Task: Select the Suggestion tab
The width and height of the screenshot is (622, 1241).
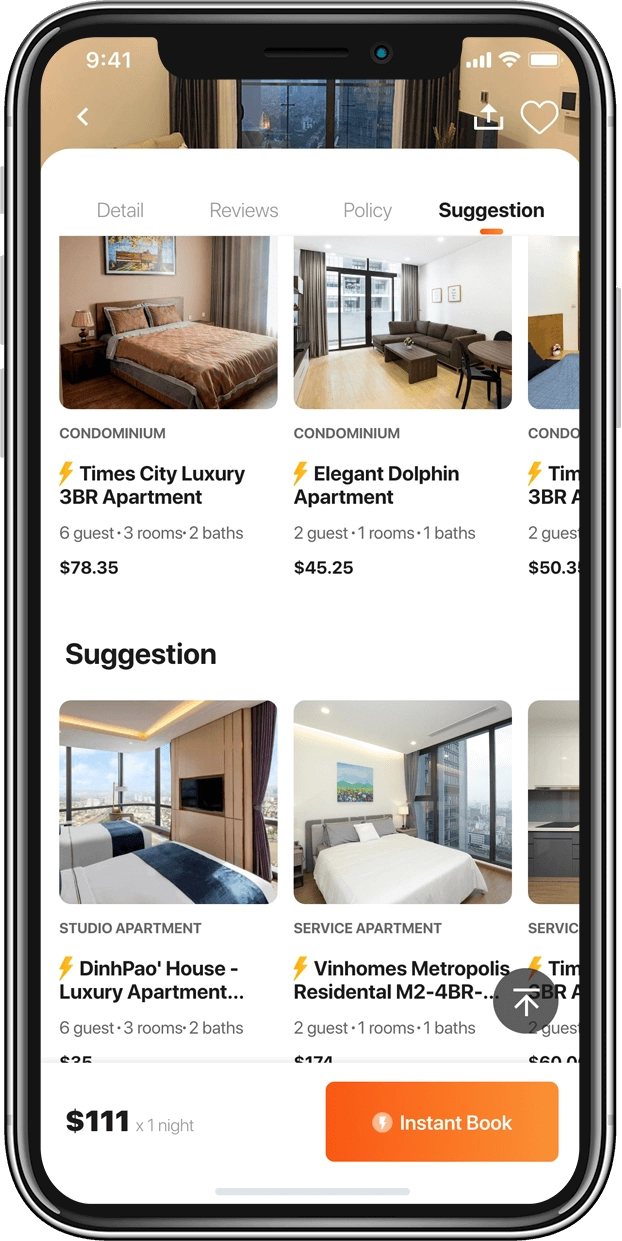Action: click(491, 210)
